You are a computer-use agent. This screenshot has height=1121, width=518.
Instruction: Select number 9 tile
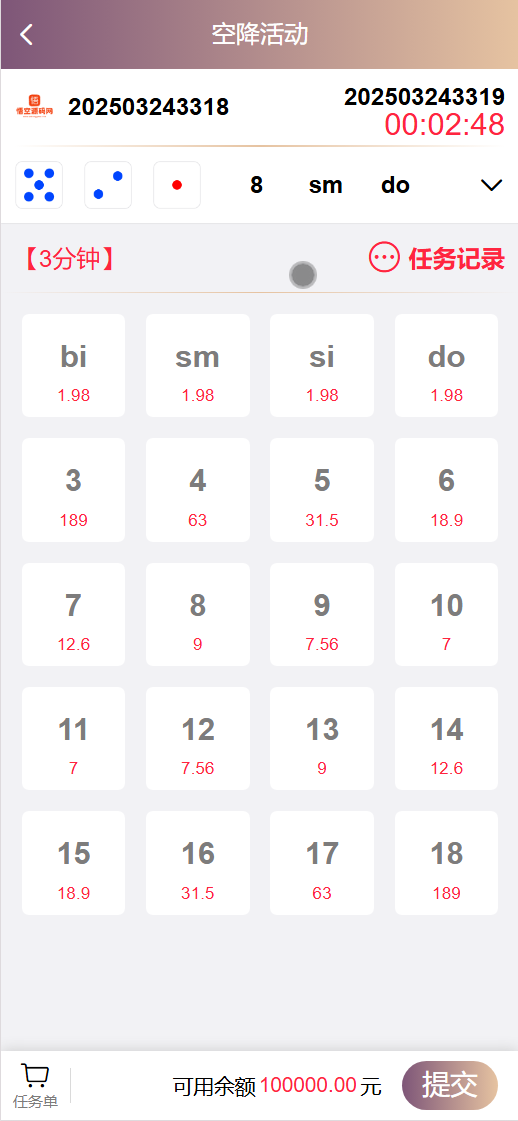coord(322,614)
